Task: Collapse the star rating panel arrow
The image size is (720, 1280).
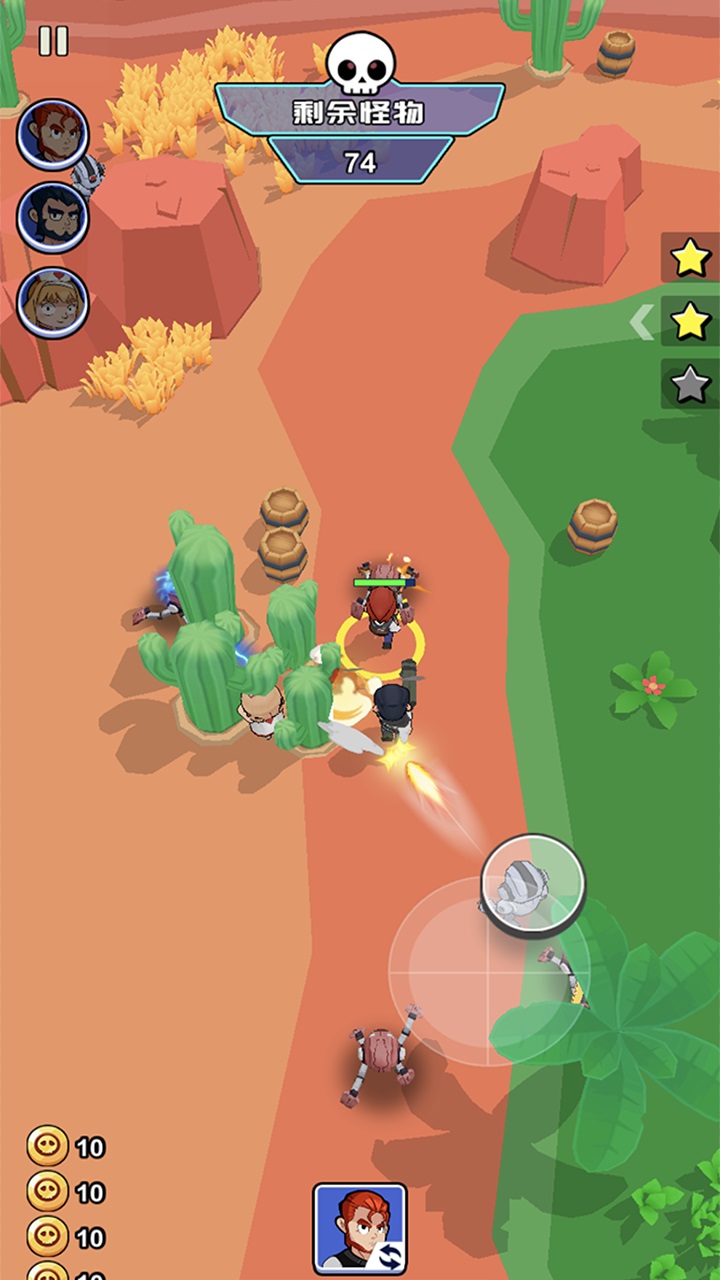Action: (x=642, y=322)
